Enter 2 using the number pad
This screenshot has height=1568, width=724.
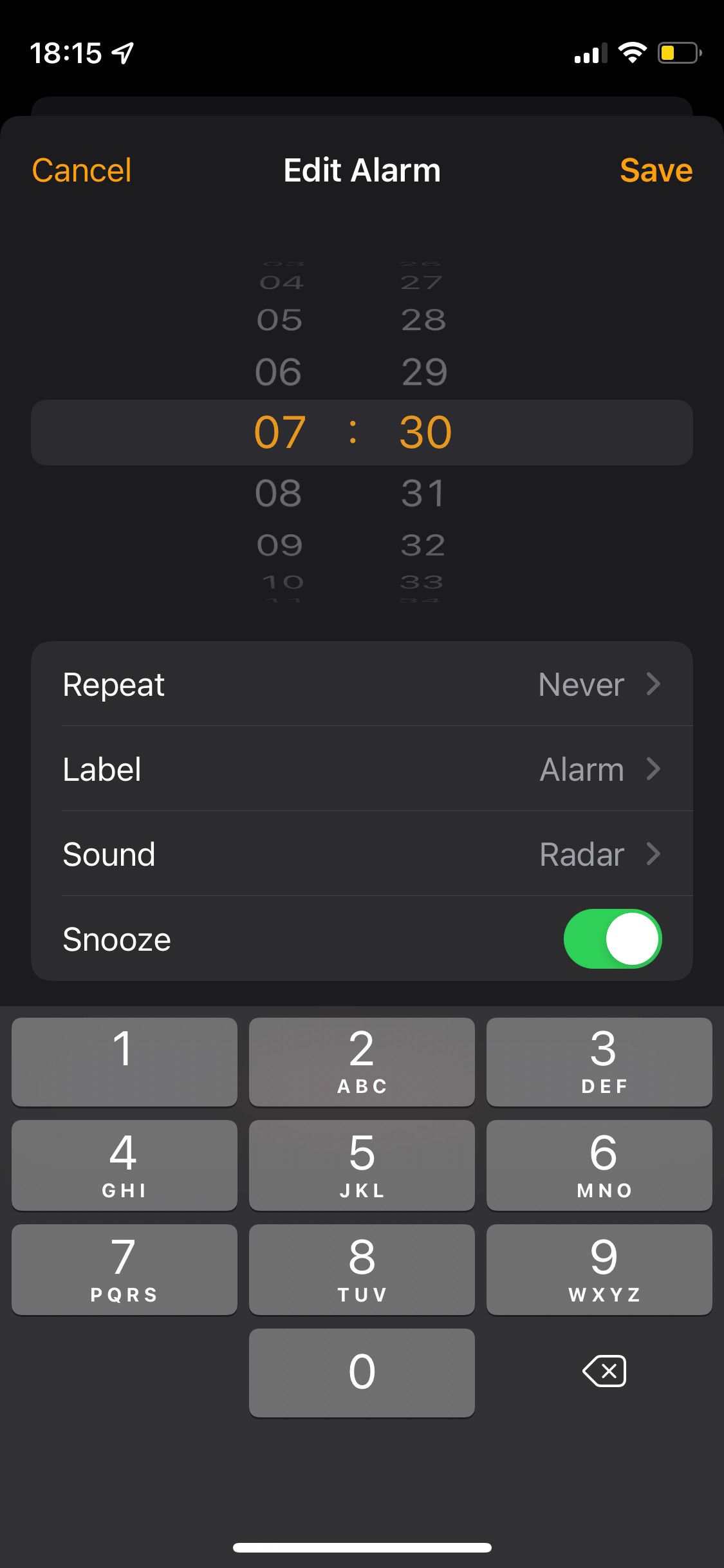(362, 1062)
